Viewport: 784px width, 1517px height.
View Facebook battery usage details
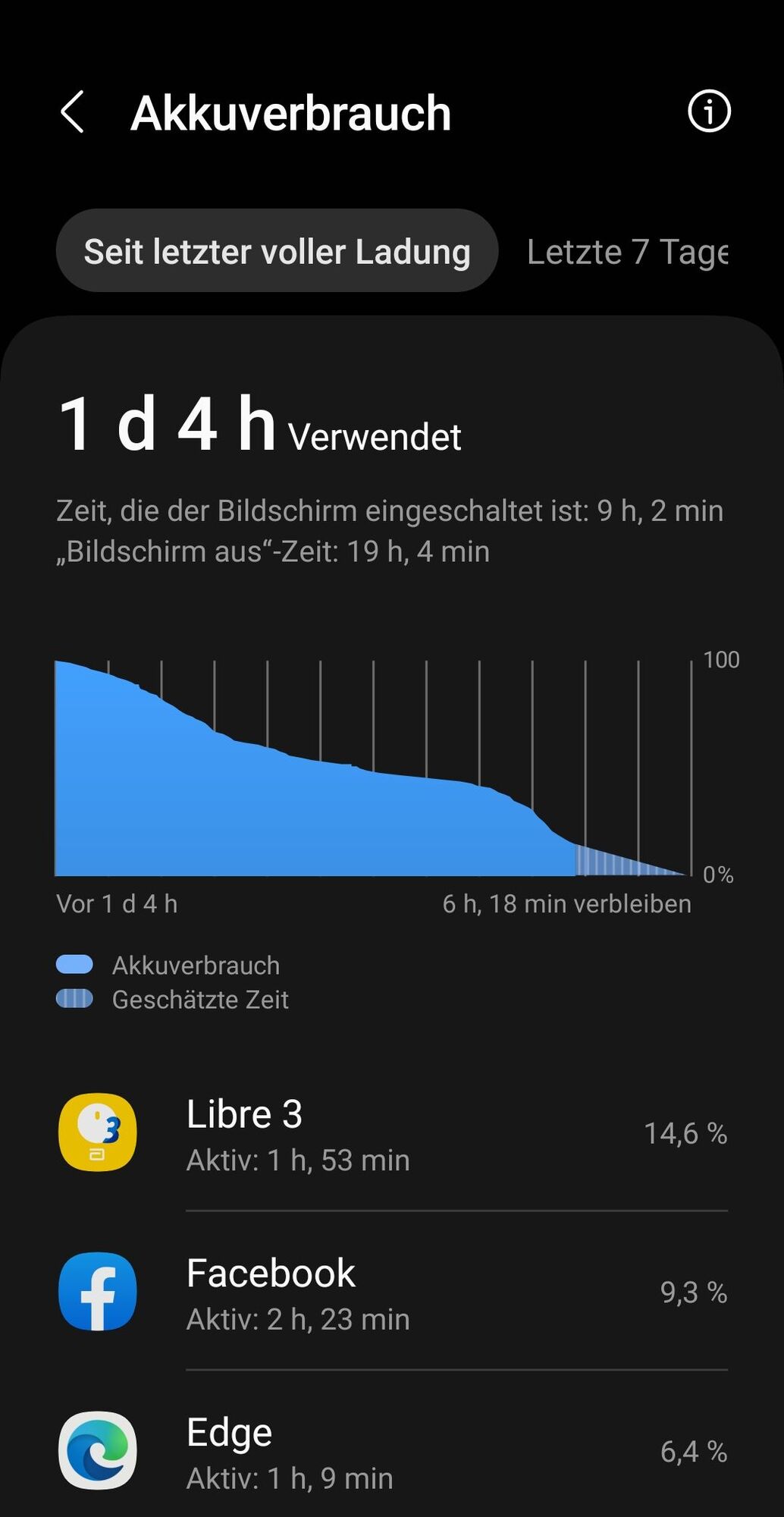coord(392,1292)
